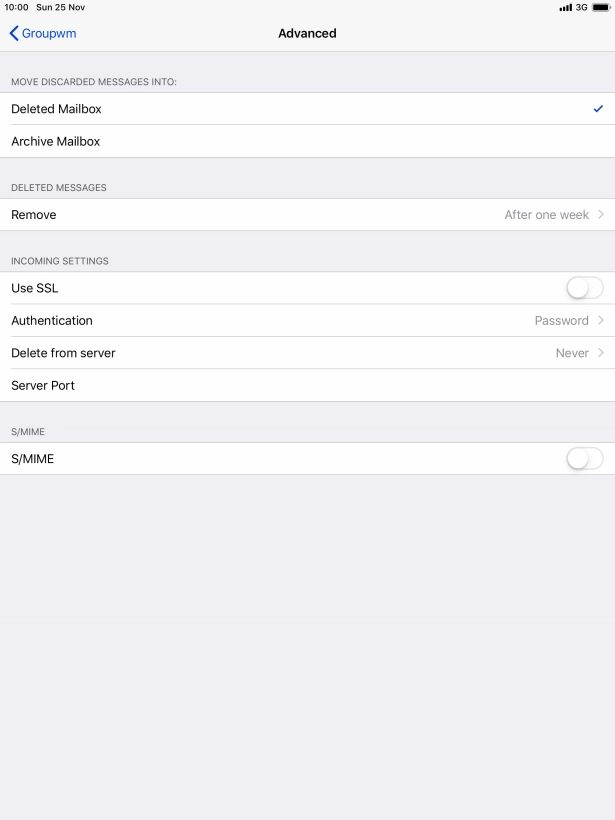Viewport: 615px width, 820px height.
Task: Enable the Use SSL switch
Action: 584,288
